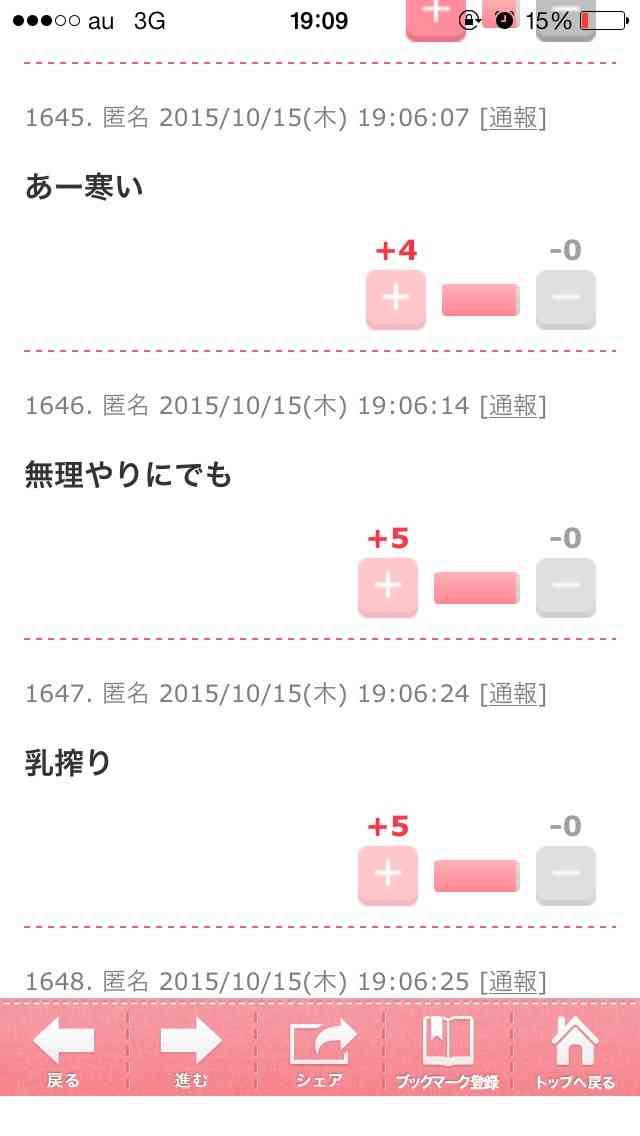Select ブックマーク登録 to bookmark page
Viewport: 640px width, 1136px height.
[447, 1051]
